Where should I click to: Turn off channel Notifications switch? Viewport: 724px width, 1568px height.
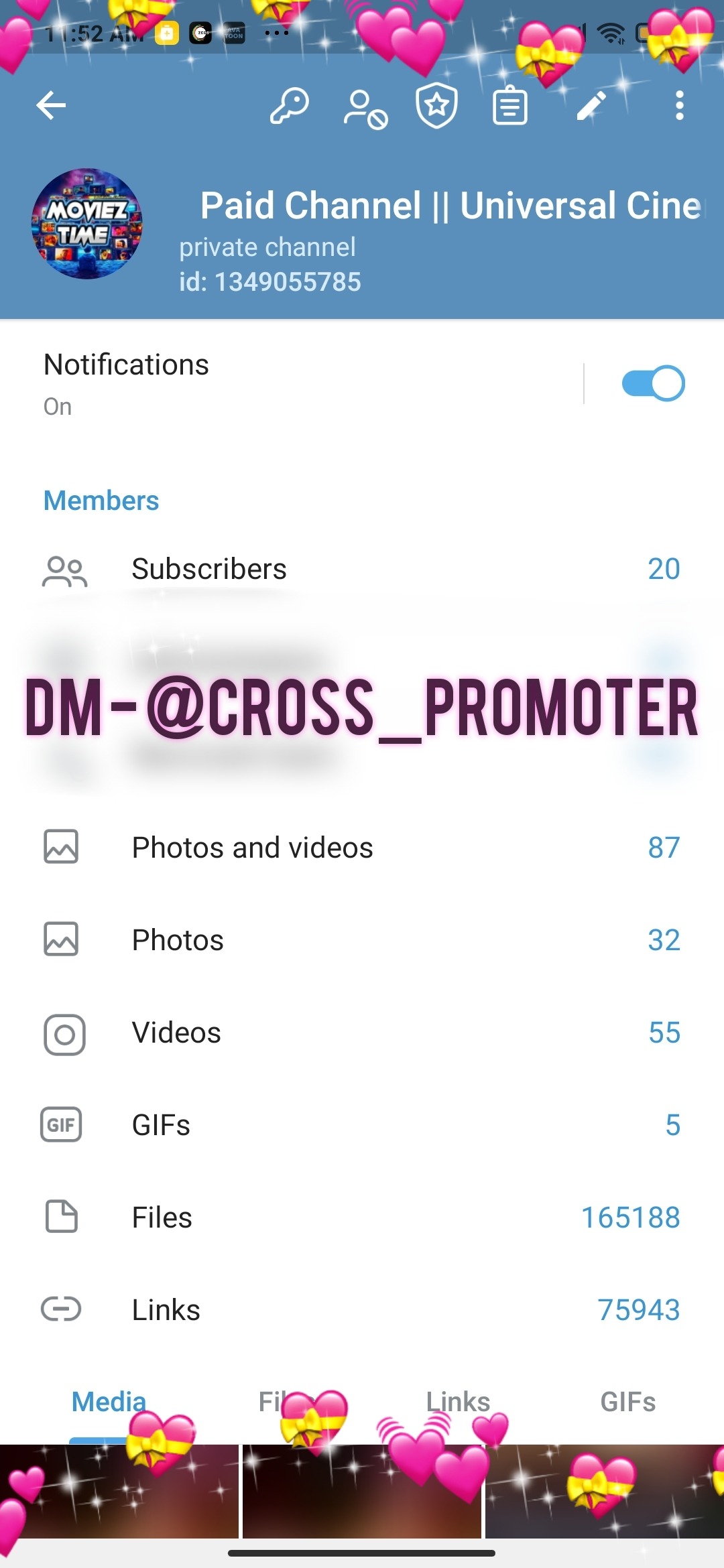click(x=653, y=383)
